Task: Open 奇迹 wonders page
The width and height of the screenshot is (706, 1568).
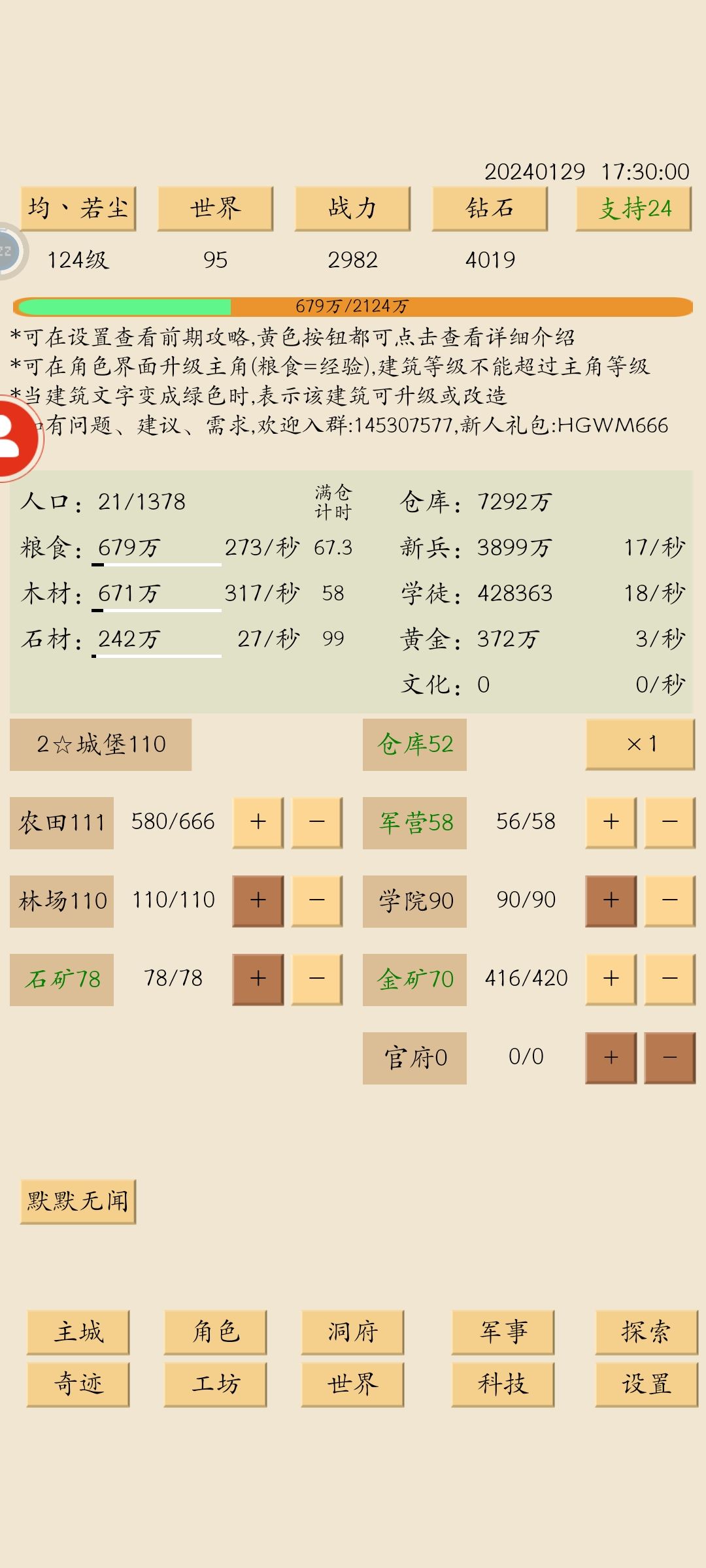Action: tap(78, 1384)
